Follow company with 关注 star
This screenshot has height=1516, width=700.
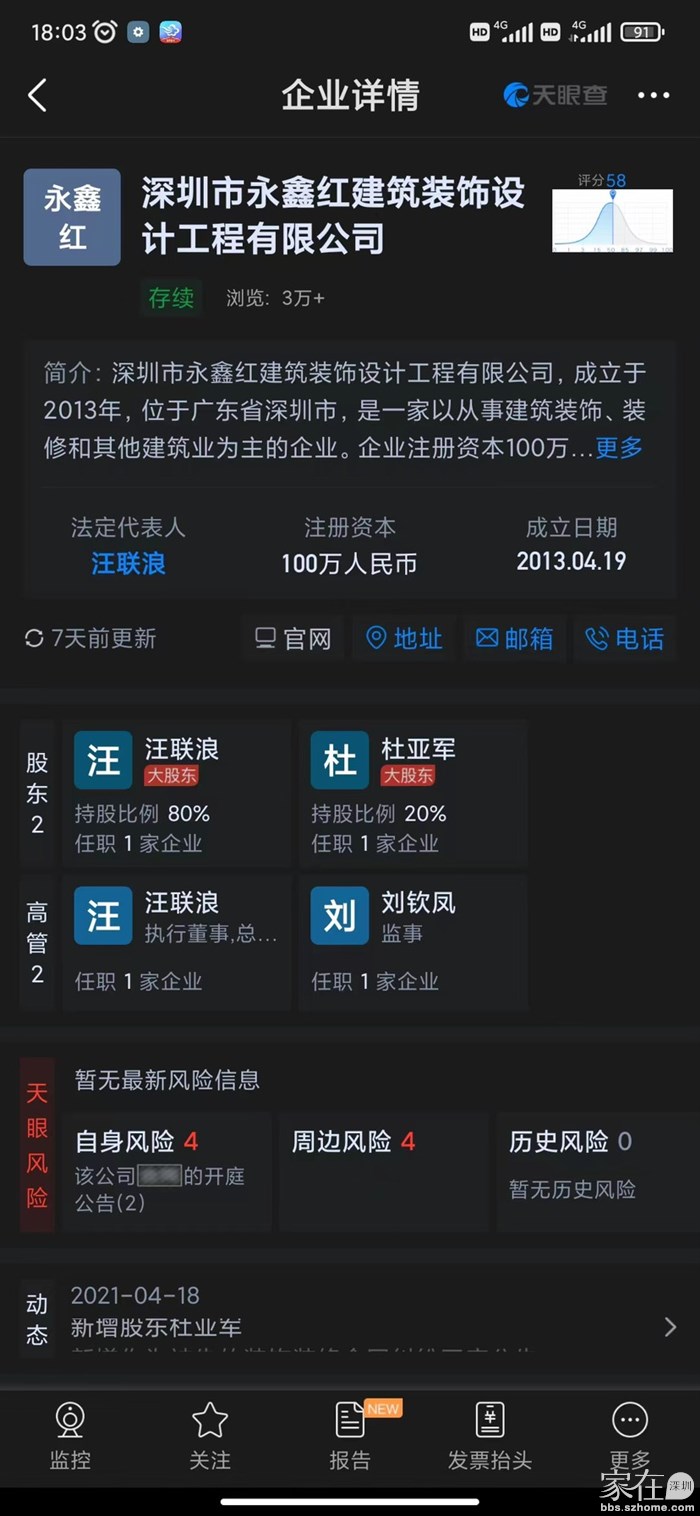click(210, 1436)
